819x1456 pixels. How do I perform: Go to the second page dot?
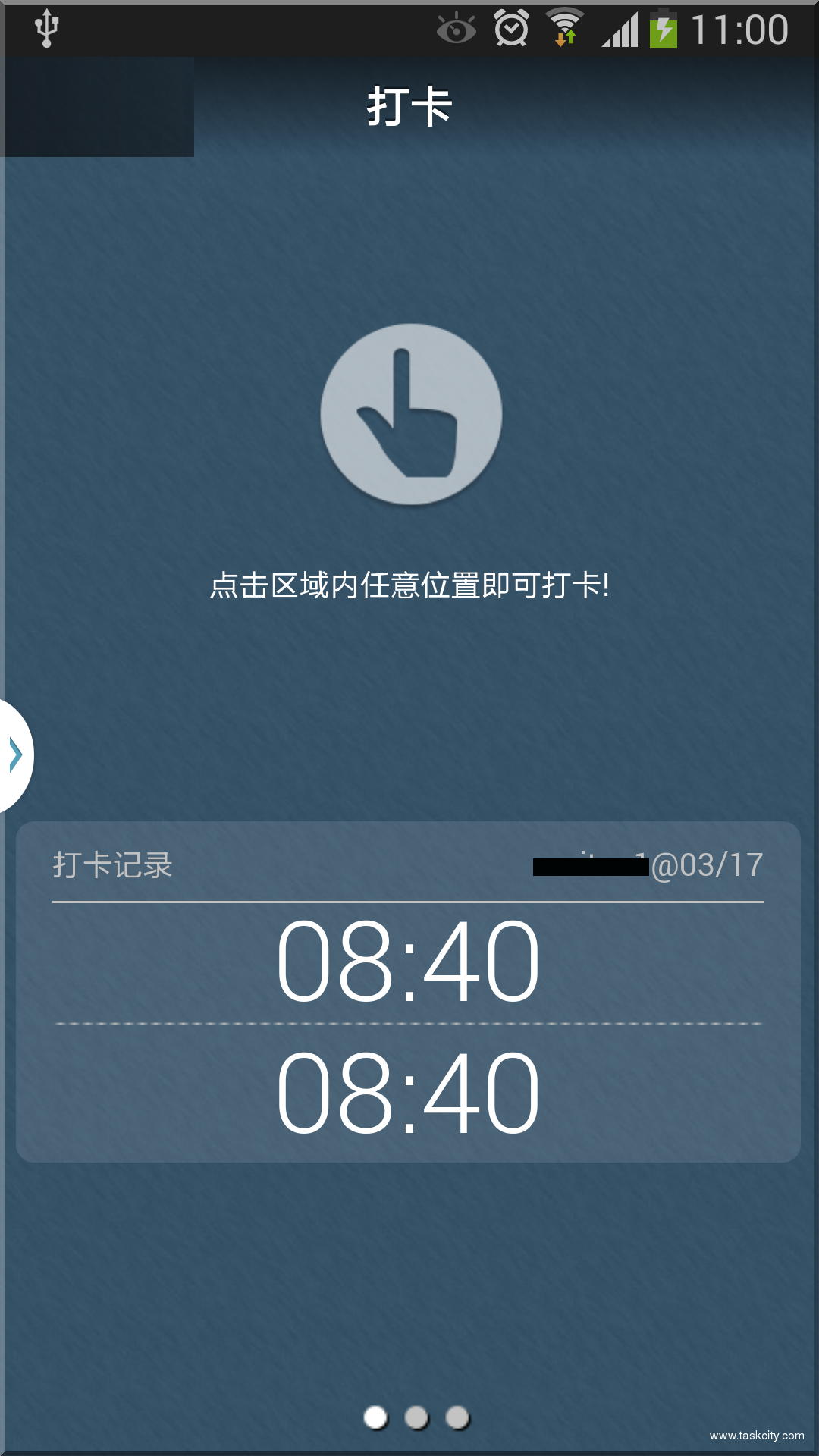click(416, 1417)
